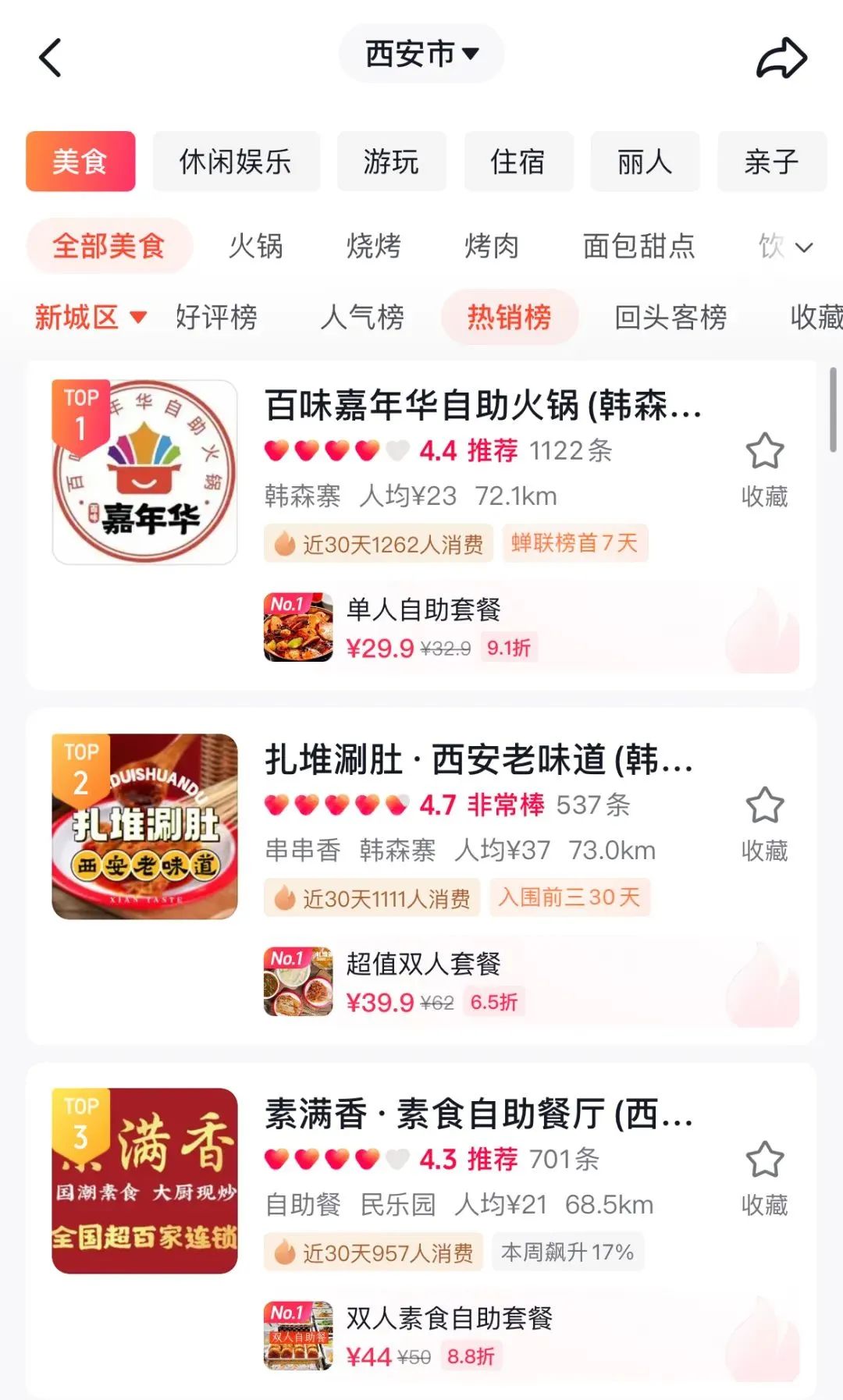Select the 住宿 category tab
Image resolution: width=843 pixels, height=1400 pixels.
(x=518, y=162)
